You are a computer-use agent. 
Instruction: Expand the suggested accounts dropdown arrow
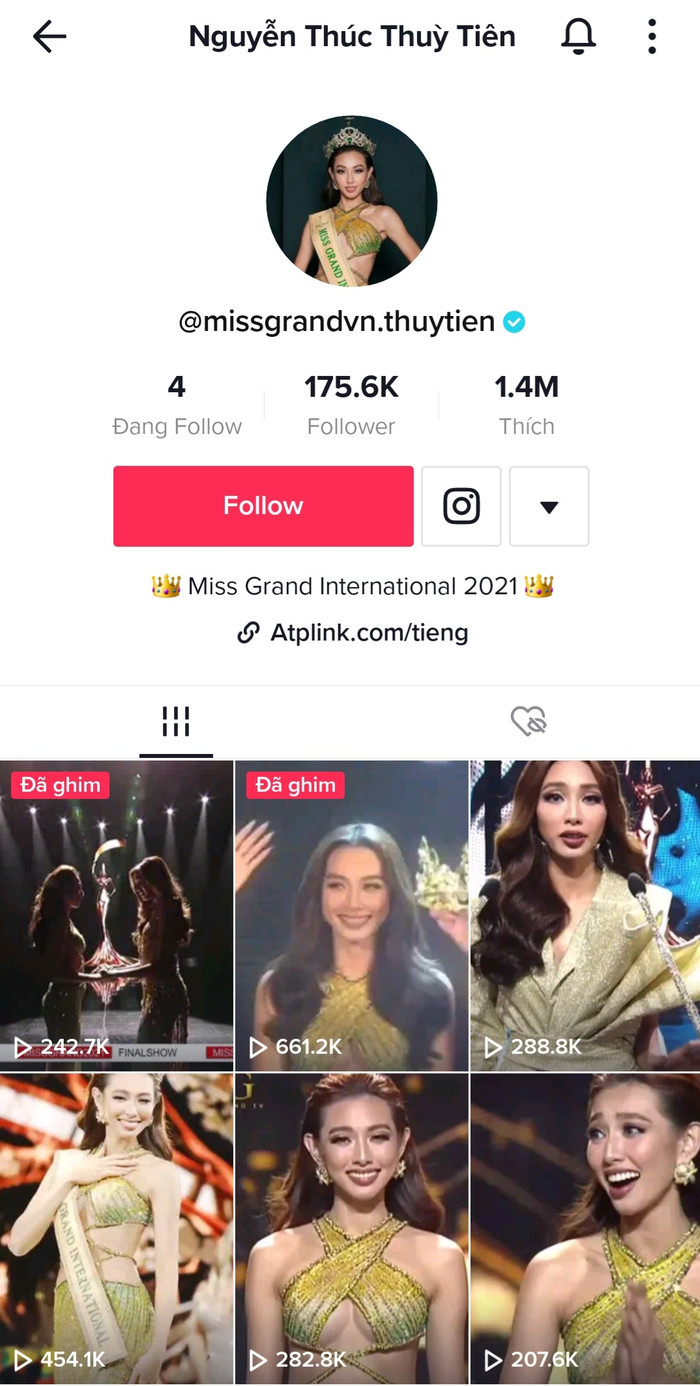pos(549,506)
